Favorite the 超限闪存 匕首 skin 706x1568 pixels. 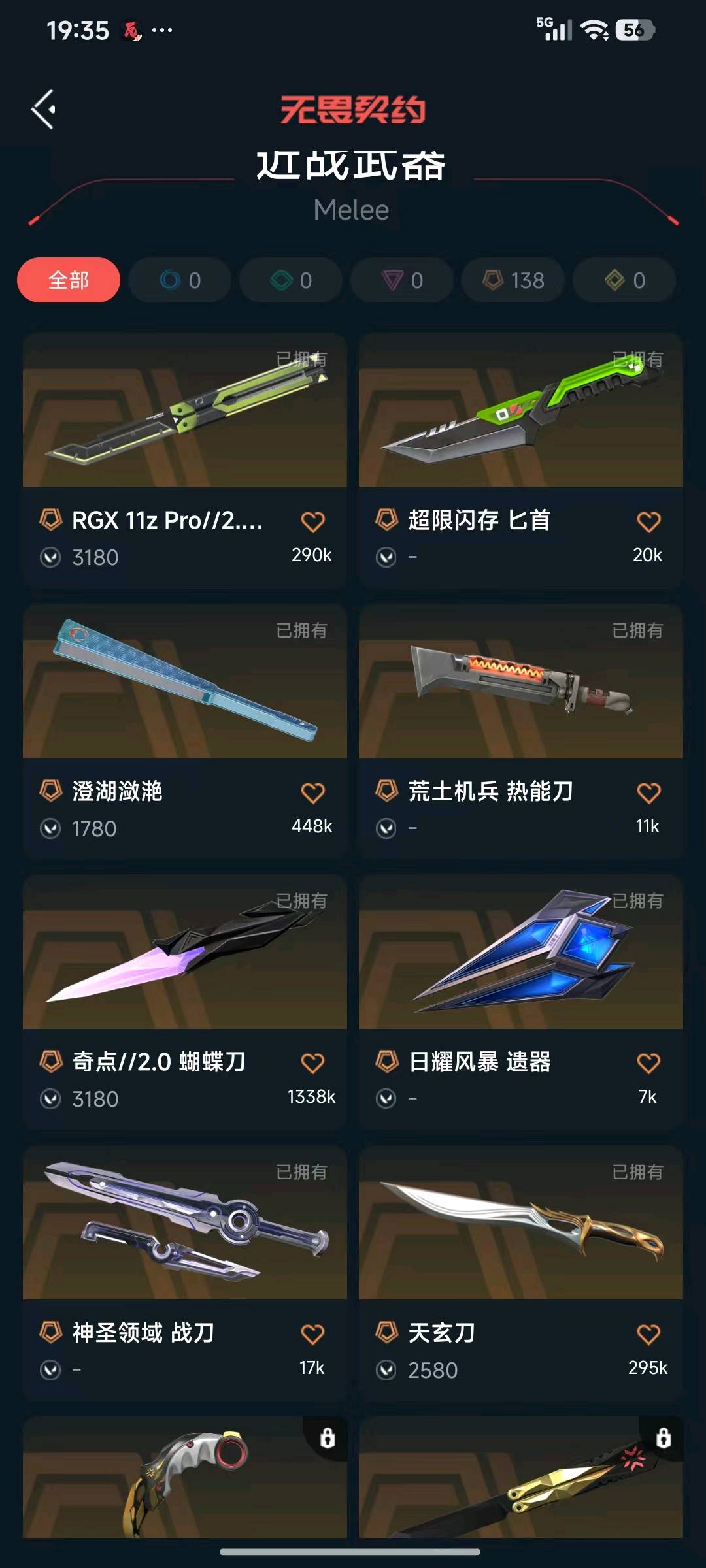pyautogui.click(x=648, y=522)
